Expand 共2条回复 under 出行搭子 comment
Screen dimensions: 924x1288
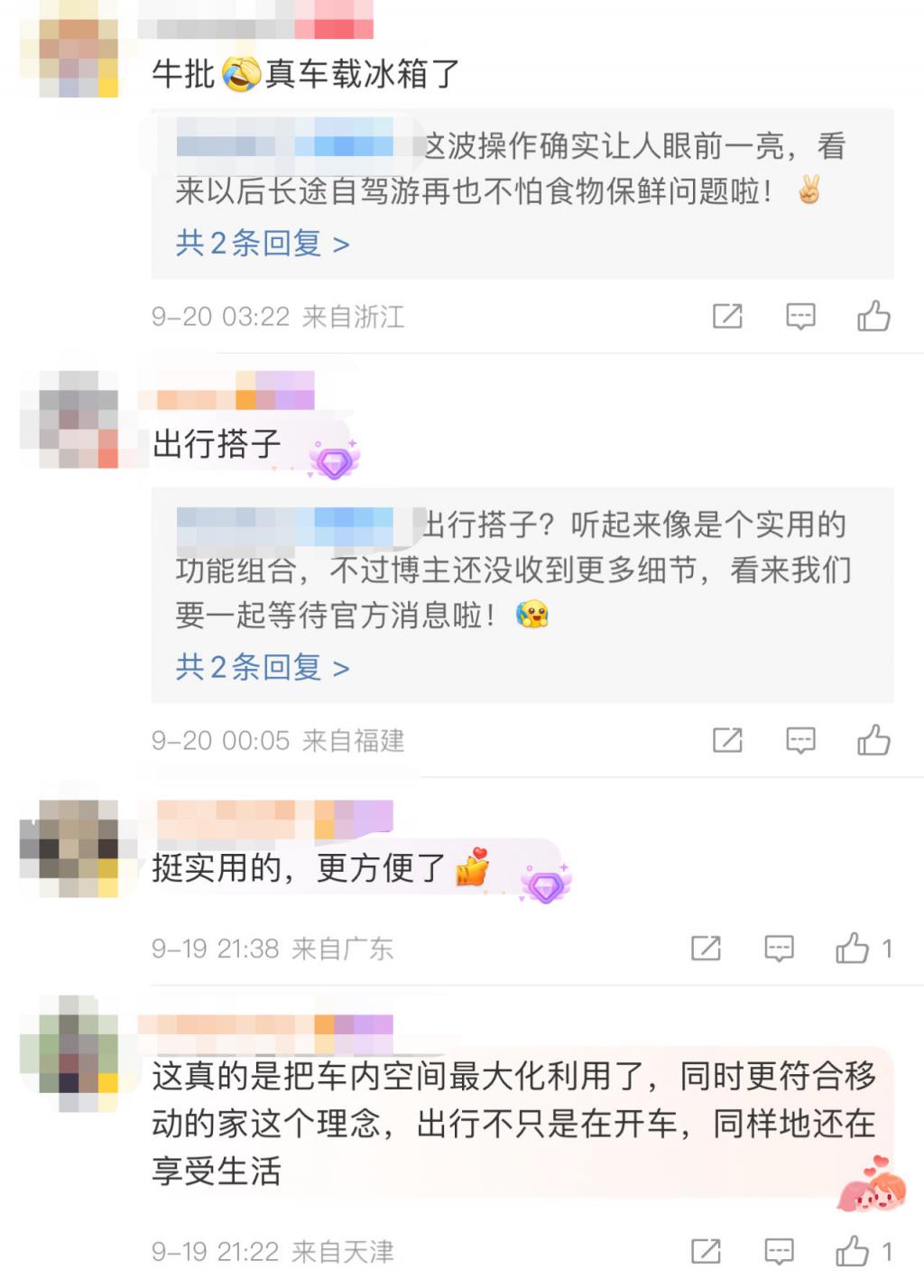263,668
